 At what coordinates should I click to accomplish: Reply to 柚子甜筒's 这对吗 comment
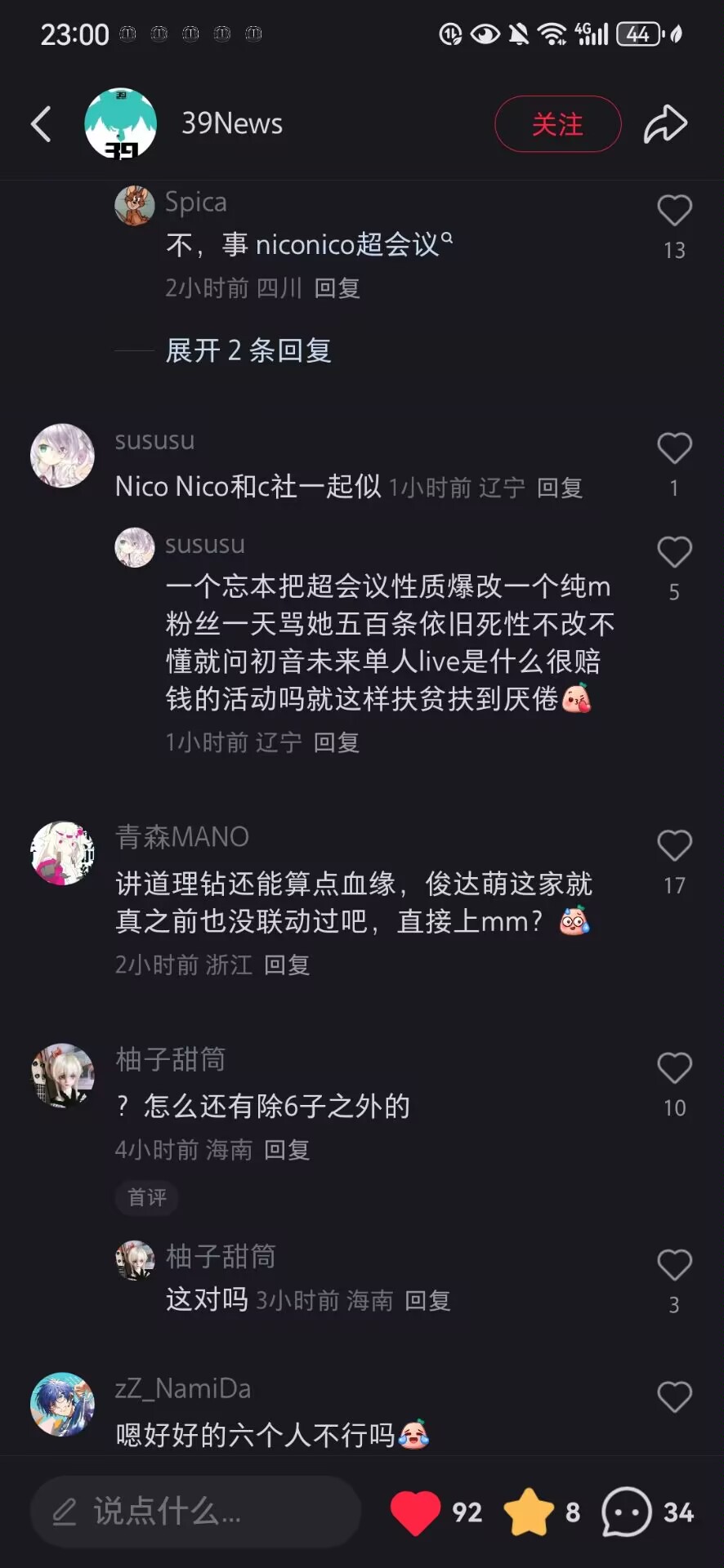click(x=427, y=1300)
